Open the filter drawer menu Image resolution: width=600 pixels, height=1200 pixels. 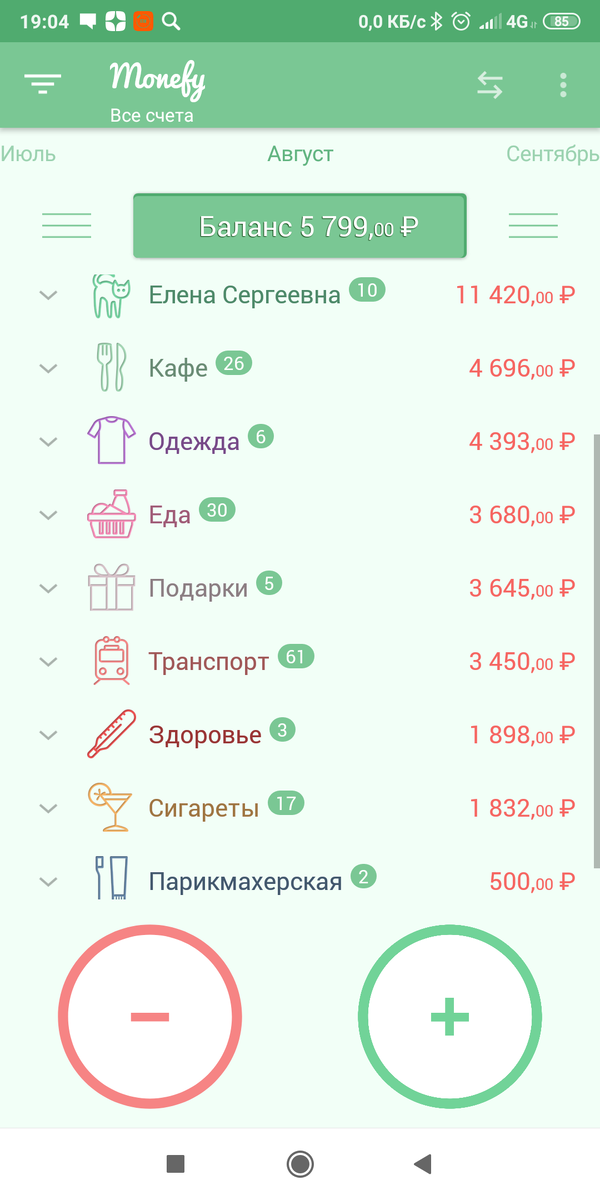pos(43,84)
